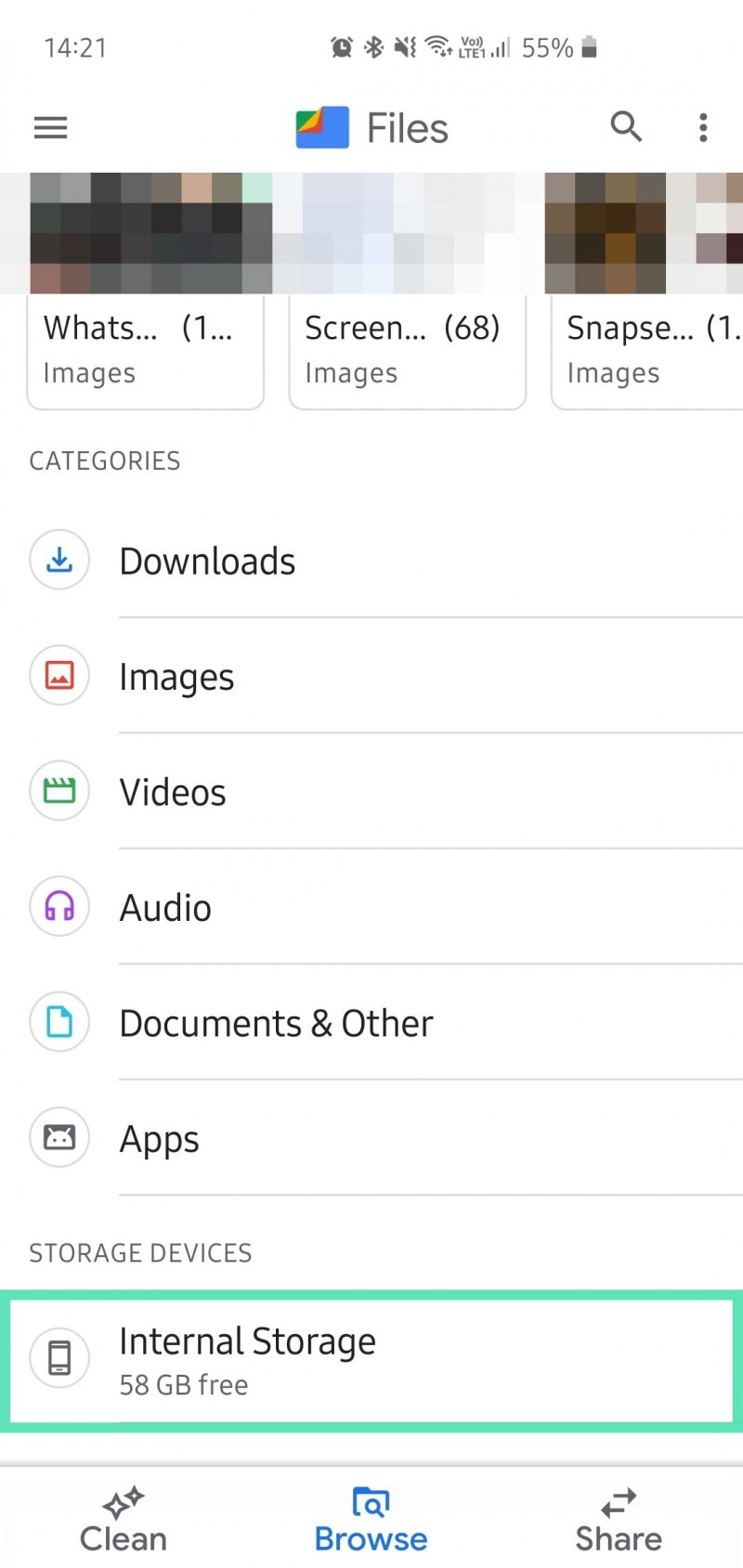
Task: Switch to the Share tab
Action: (619, 1520)
